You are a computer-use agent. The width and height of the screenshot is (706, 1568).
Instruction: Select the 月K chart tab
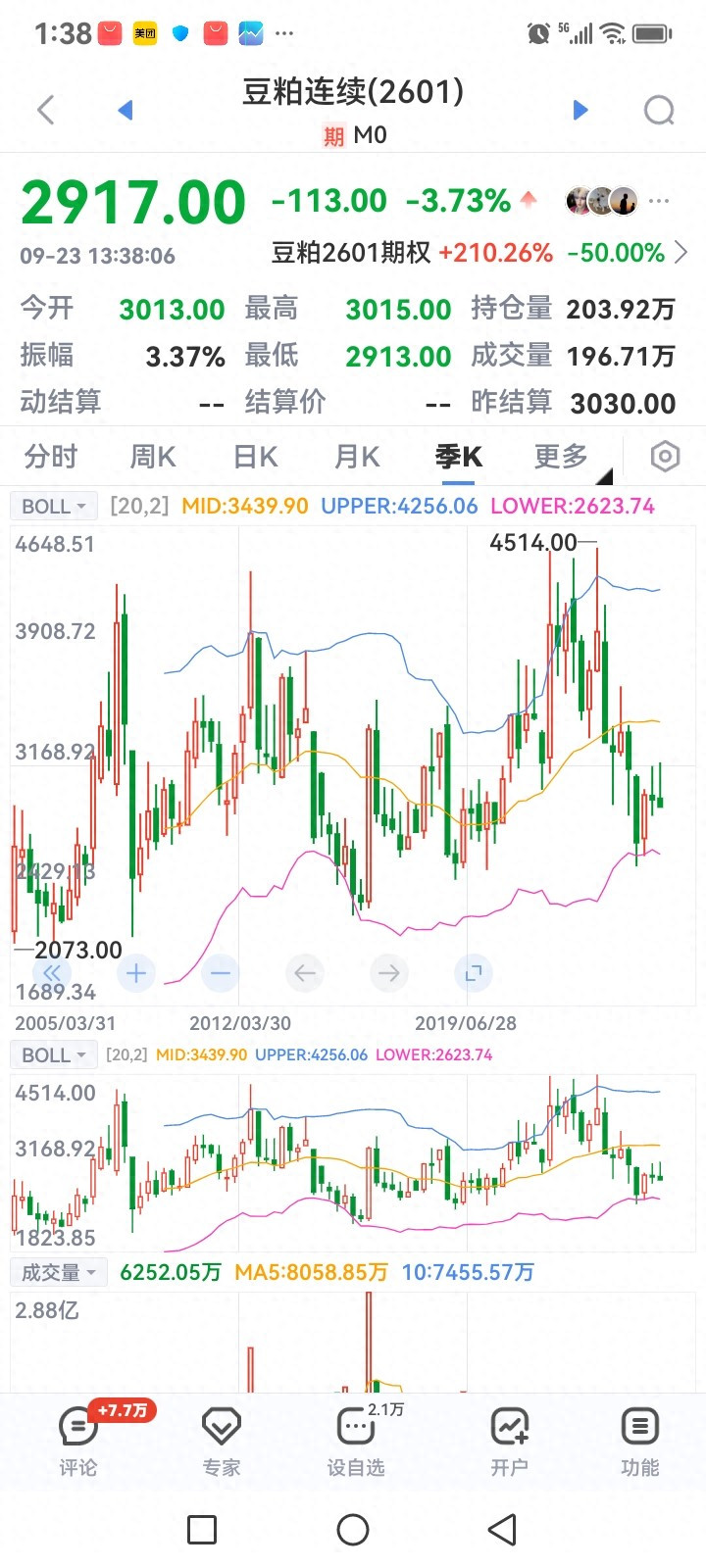357,457
